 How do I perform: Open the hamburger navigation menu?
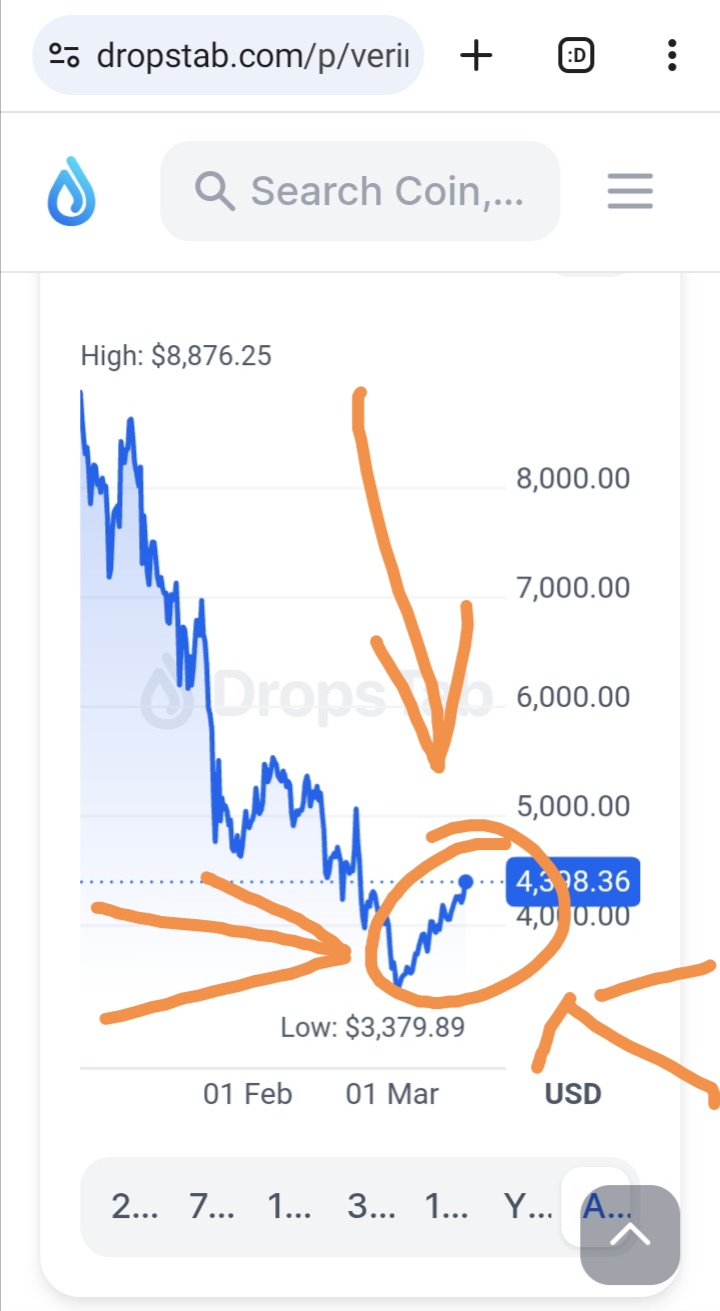pyautogui.click(x=630, y=190)
